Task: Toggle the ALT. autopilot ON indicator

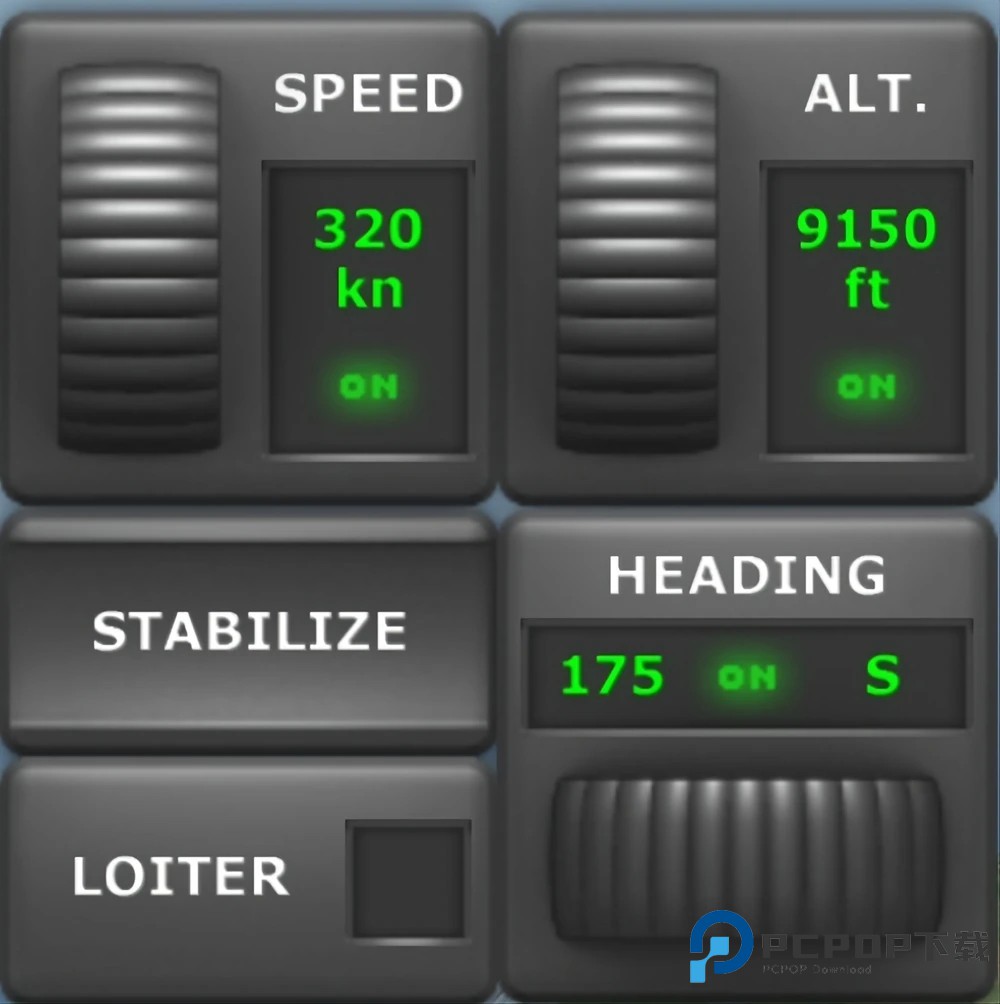Action: point(866,386)
